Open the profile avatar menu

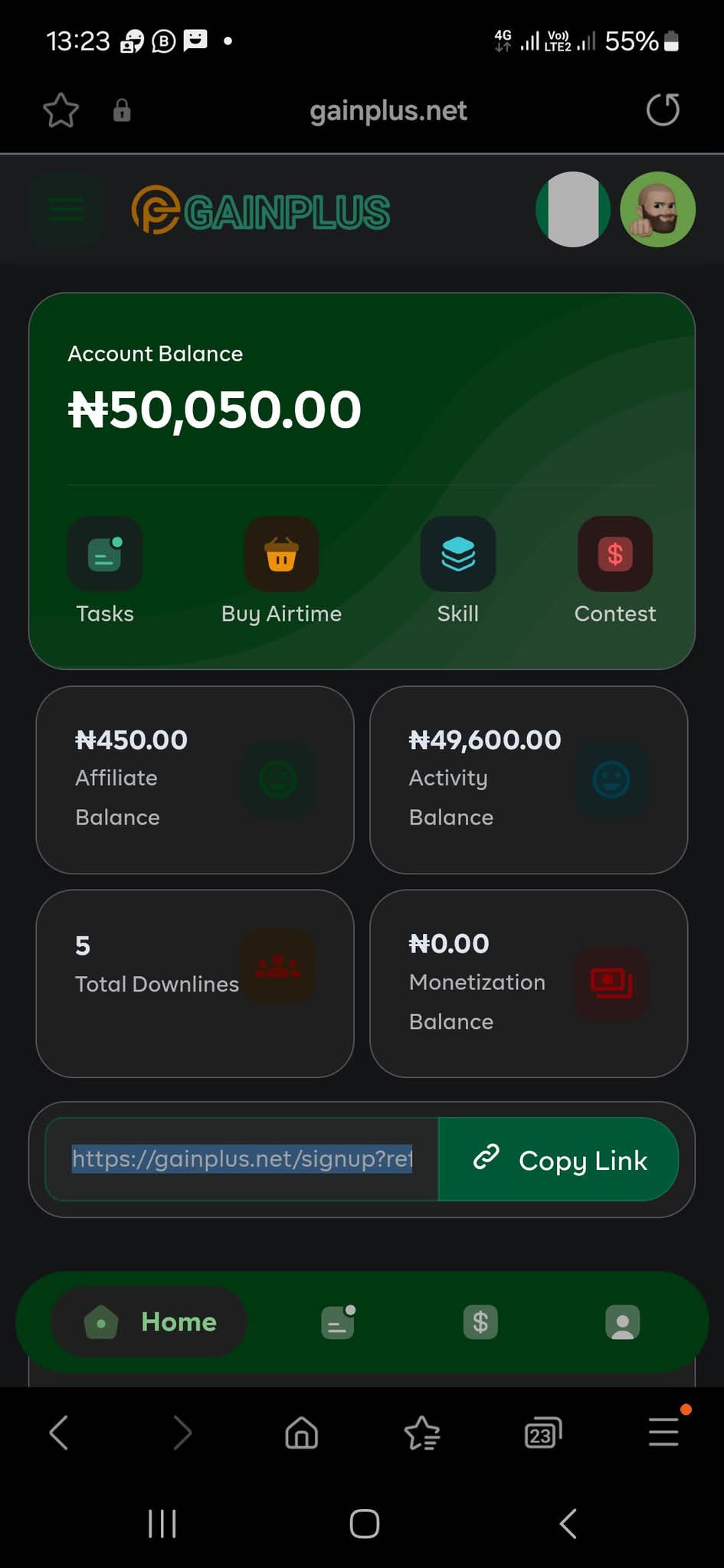tap(657, 209)
